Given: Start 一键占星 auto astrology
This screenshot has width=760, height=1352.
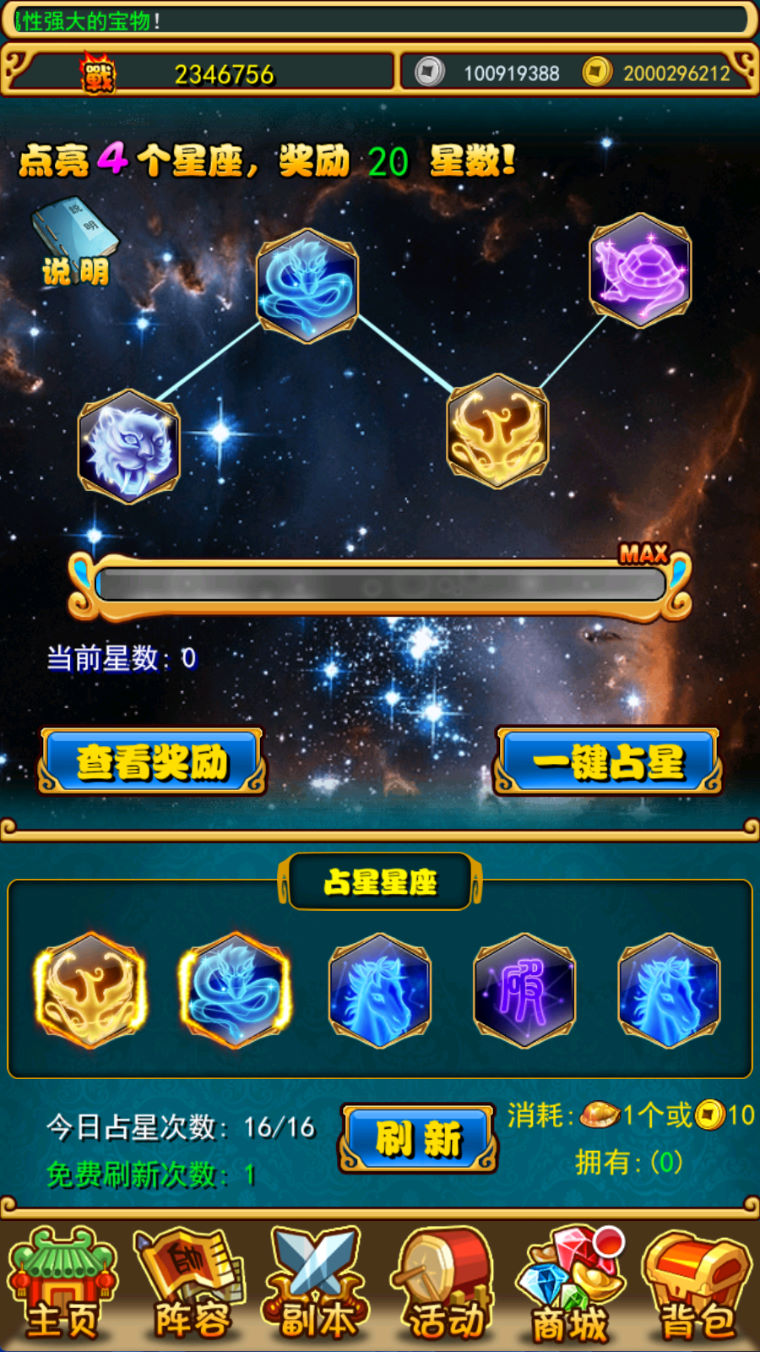Looking at the screenshot, I should [x=608, y=762].
